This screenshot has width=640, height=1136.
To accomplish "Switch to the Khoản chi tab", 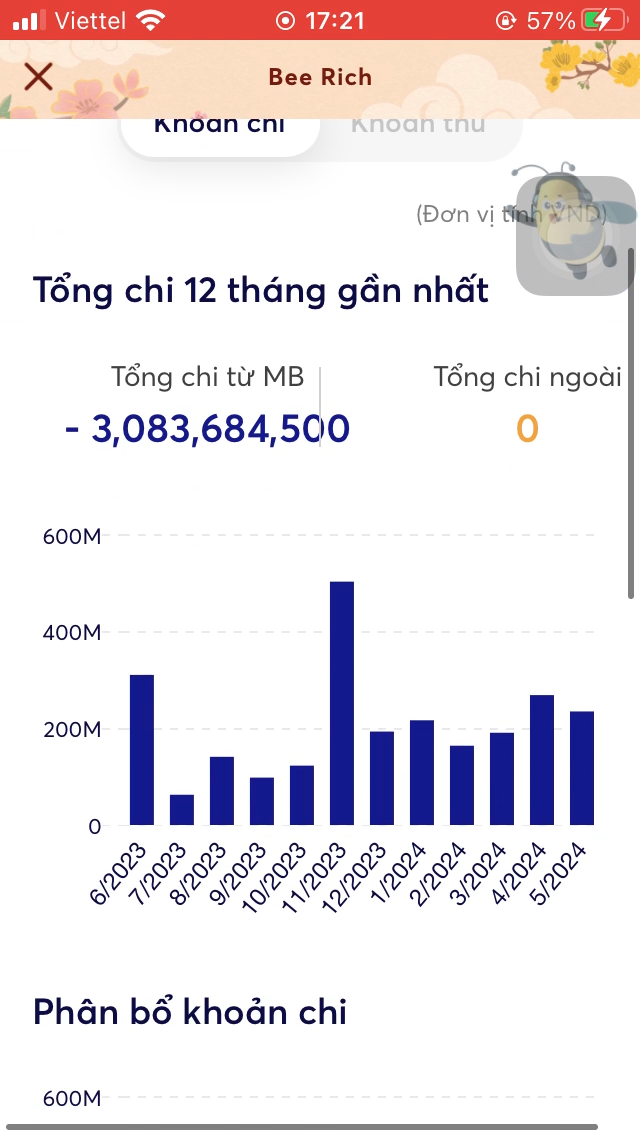I will click(x=219, y=127).
